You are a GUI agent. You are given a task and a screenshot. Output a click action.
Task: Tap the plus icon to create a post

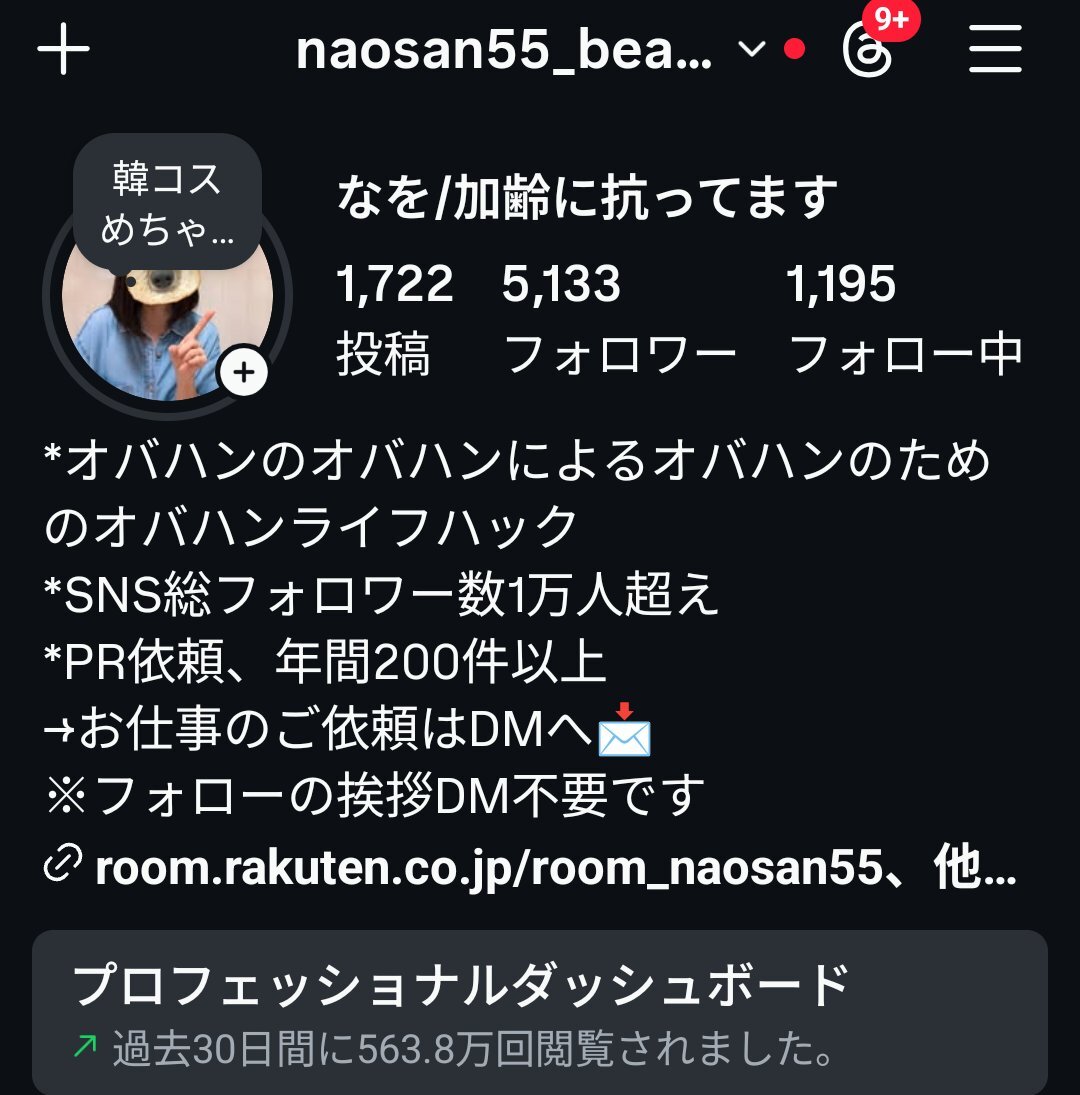(x=63, y=50)
